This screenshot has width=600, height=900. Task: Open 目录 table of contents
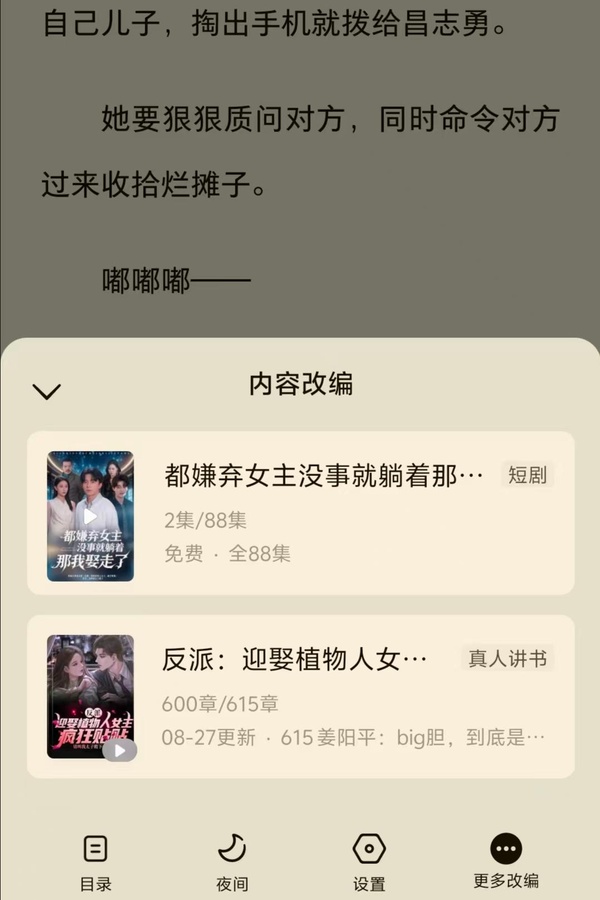coord(96,861)
